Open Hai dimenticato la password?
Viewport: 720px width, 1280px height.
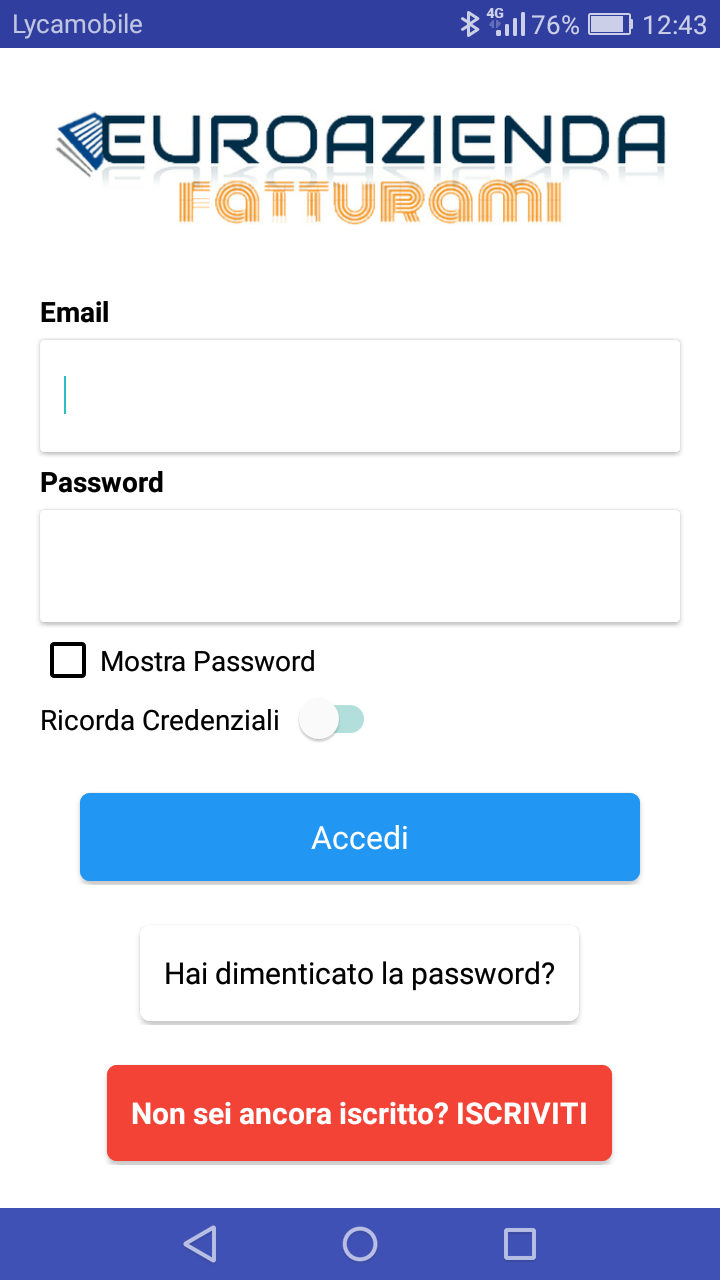[360, 973]
